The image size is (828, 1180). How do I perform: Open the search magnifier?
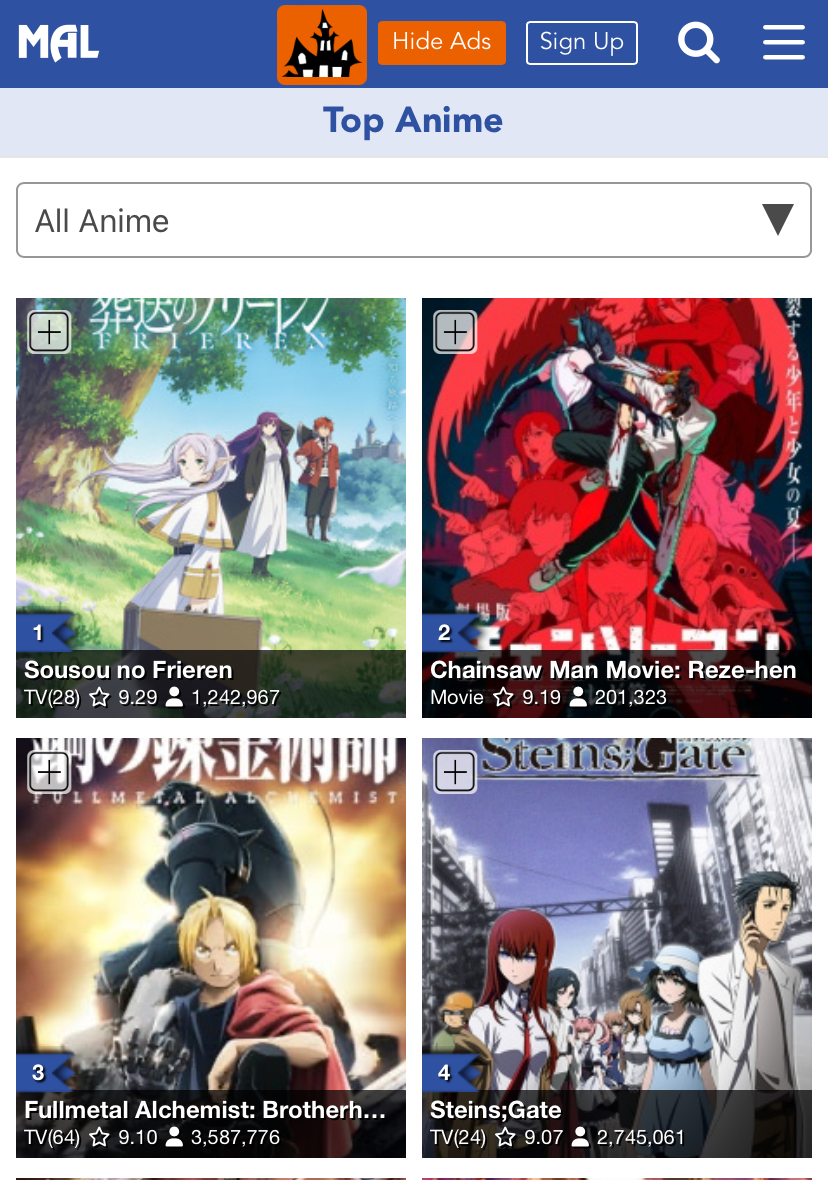tap(698, 43)
